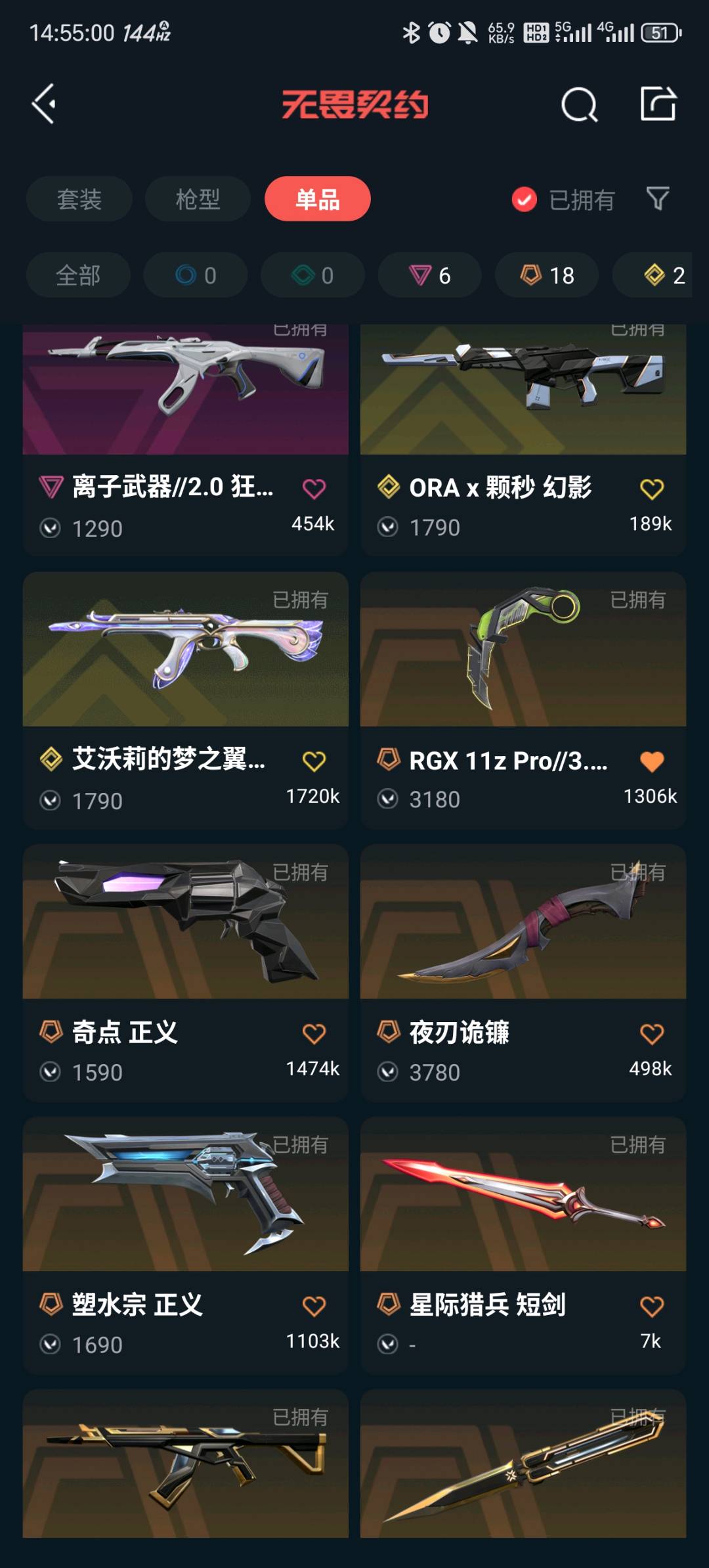709x1568 pixels.
Task: Select the 单品 tab
Action: (x=317, y=199)
